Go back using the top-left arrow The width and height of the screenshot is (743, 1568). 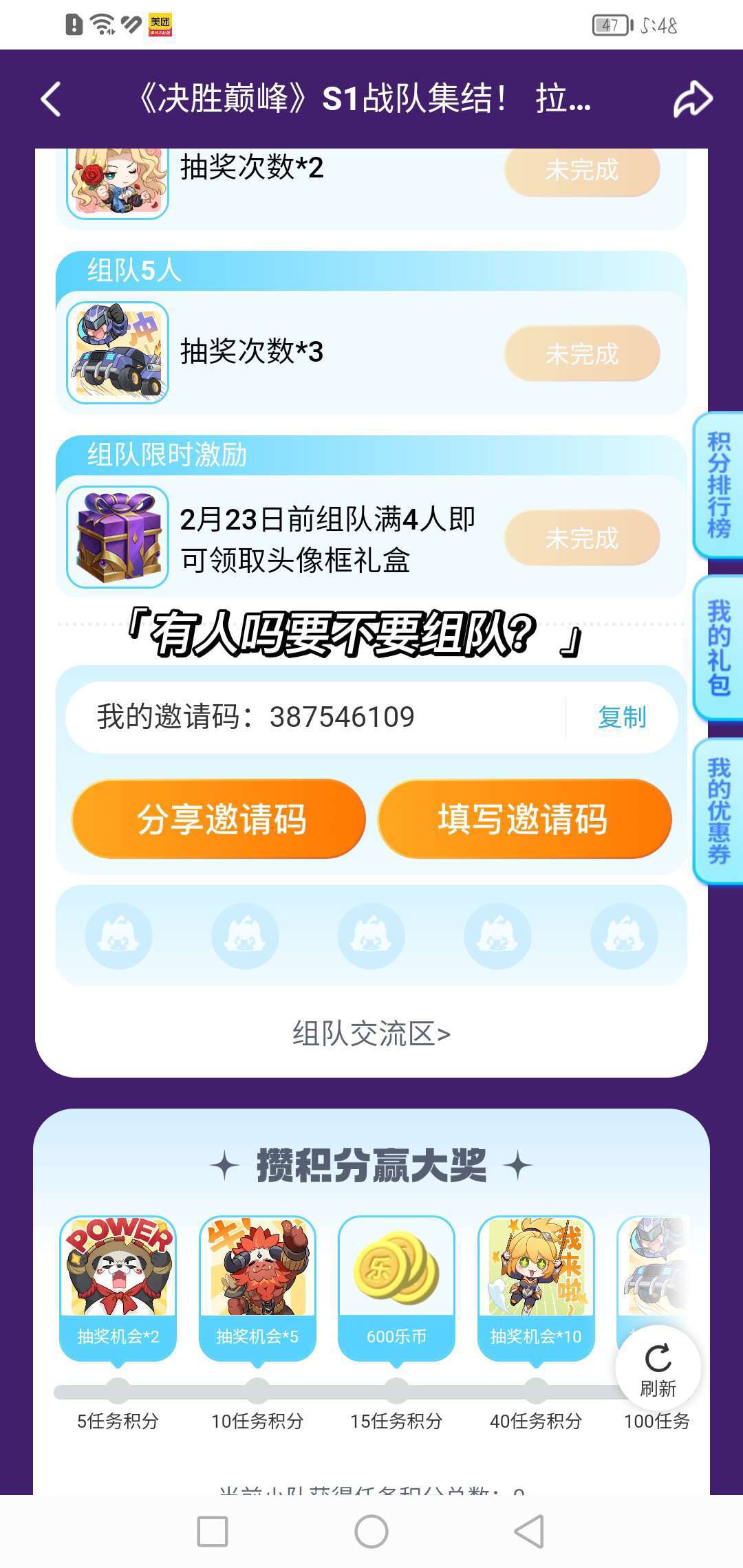[x=51, y=99]
